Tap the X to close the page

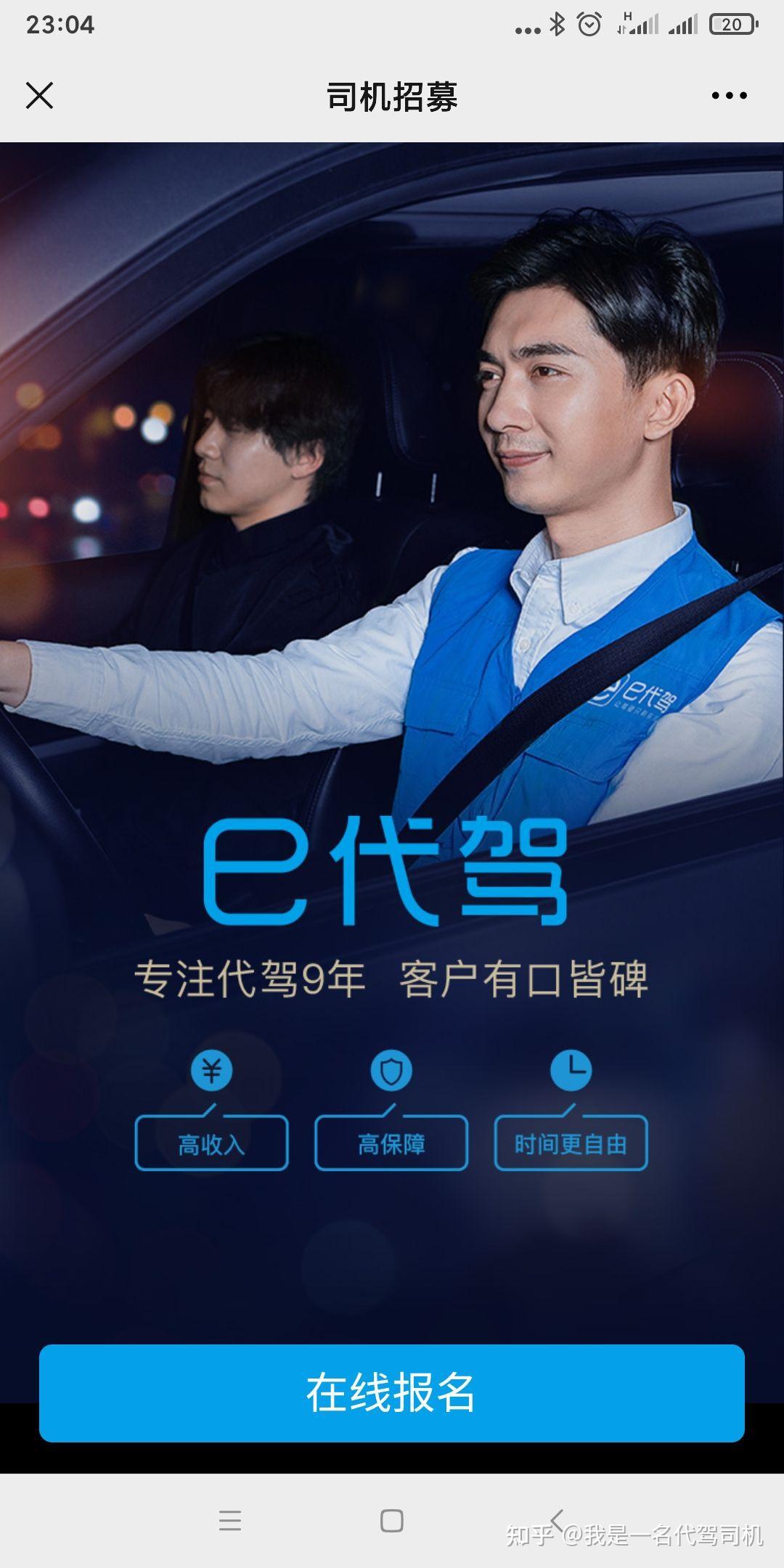[x=41, y=95]
